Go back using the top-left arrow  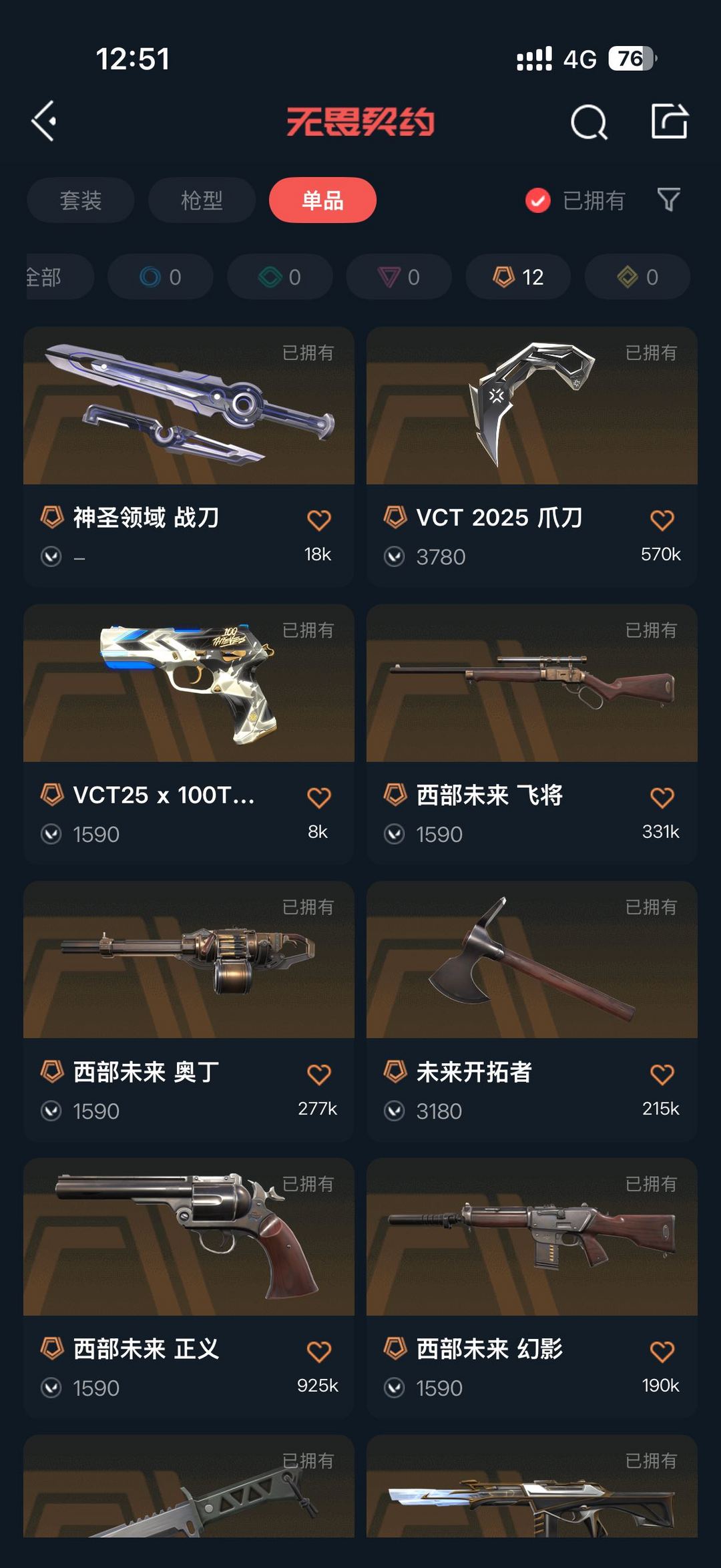[x=44, y=122]
